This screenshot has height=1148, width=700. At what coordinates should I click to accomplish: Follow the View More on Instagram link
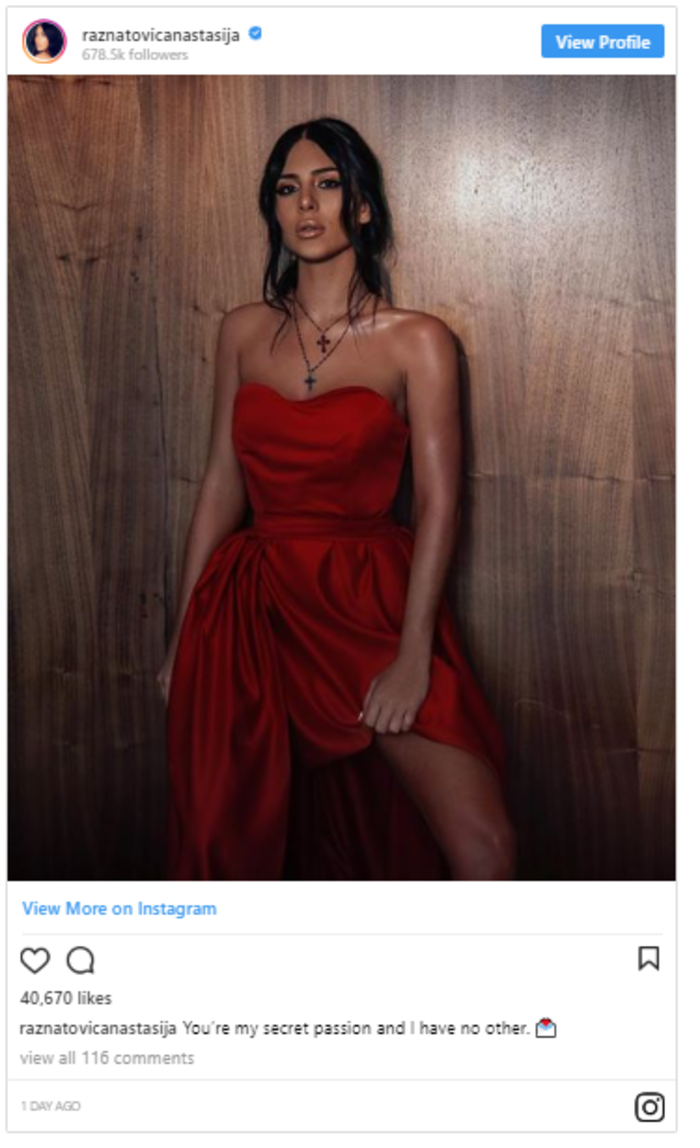point(119,909)
